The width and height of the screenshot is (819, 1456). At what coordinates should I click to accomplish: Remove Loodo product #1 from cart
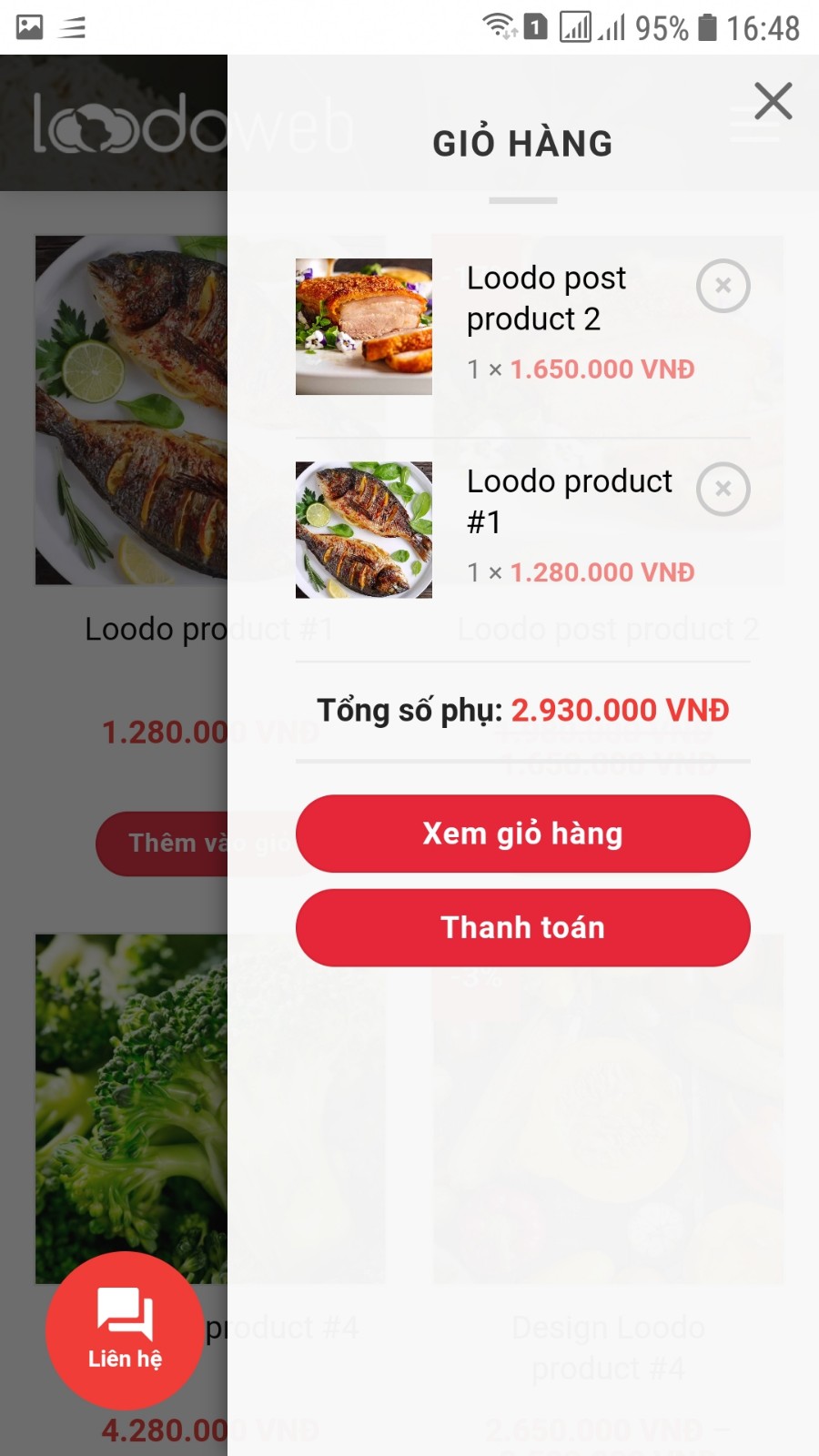[723, 489]
